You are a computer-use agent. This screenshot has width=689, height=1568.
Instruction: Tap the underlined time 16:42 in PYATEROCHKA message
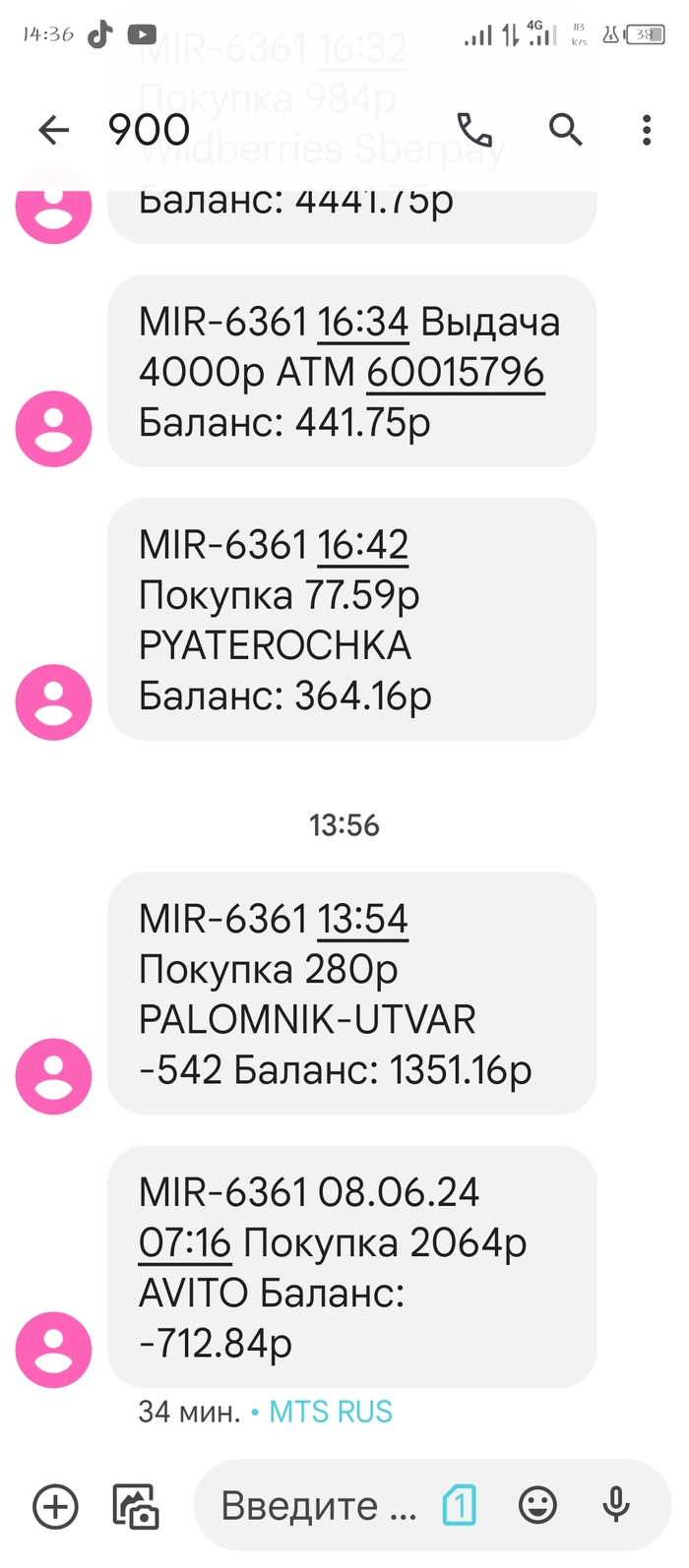click(x=362, y=546)
